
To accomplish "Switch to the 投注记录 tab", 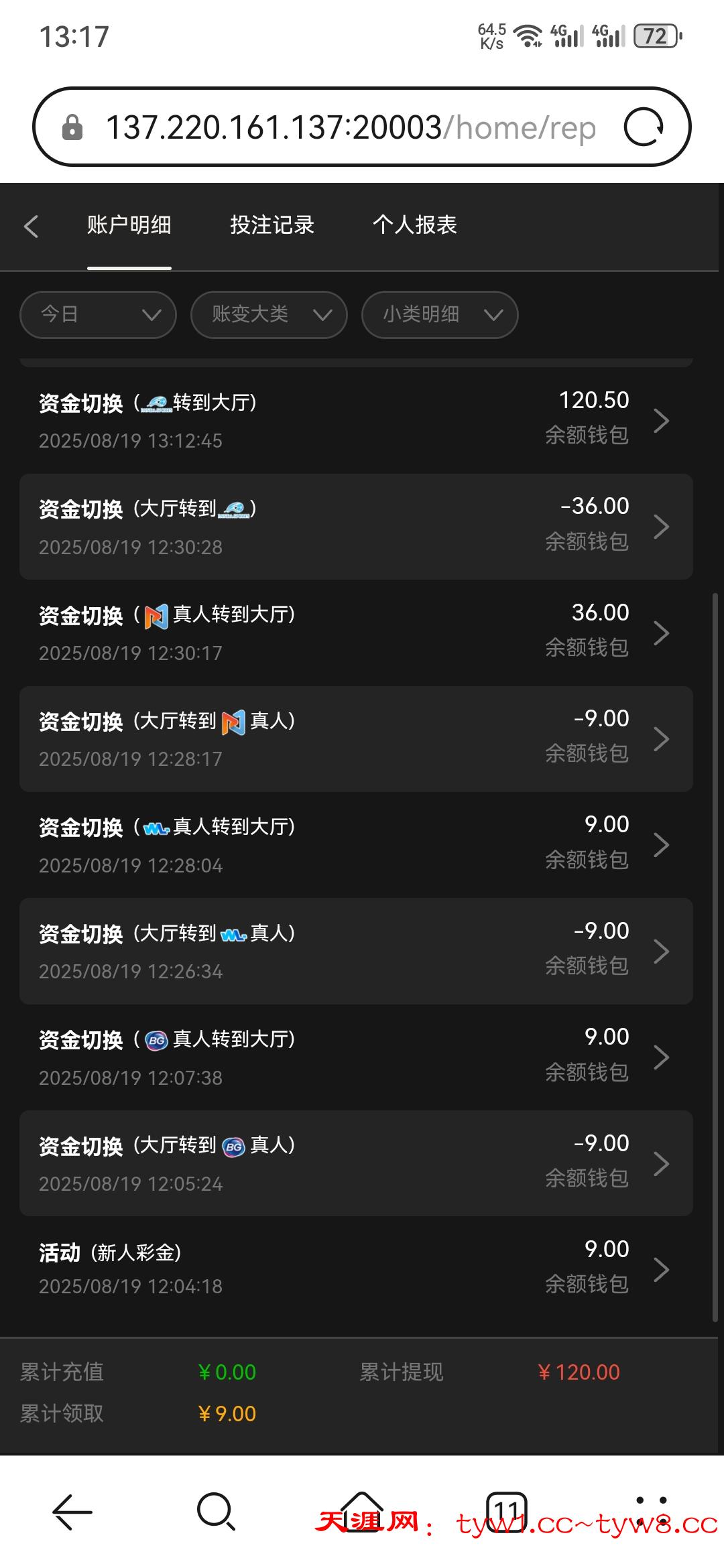I will tap(272, 225).
